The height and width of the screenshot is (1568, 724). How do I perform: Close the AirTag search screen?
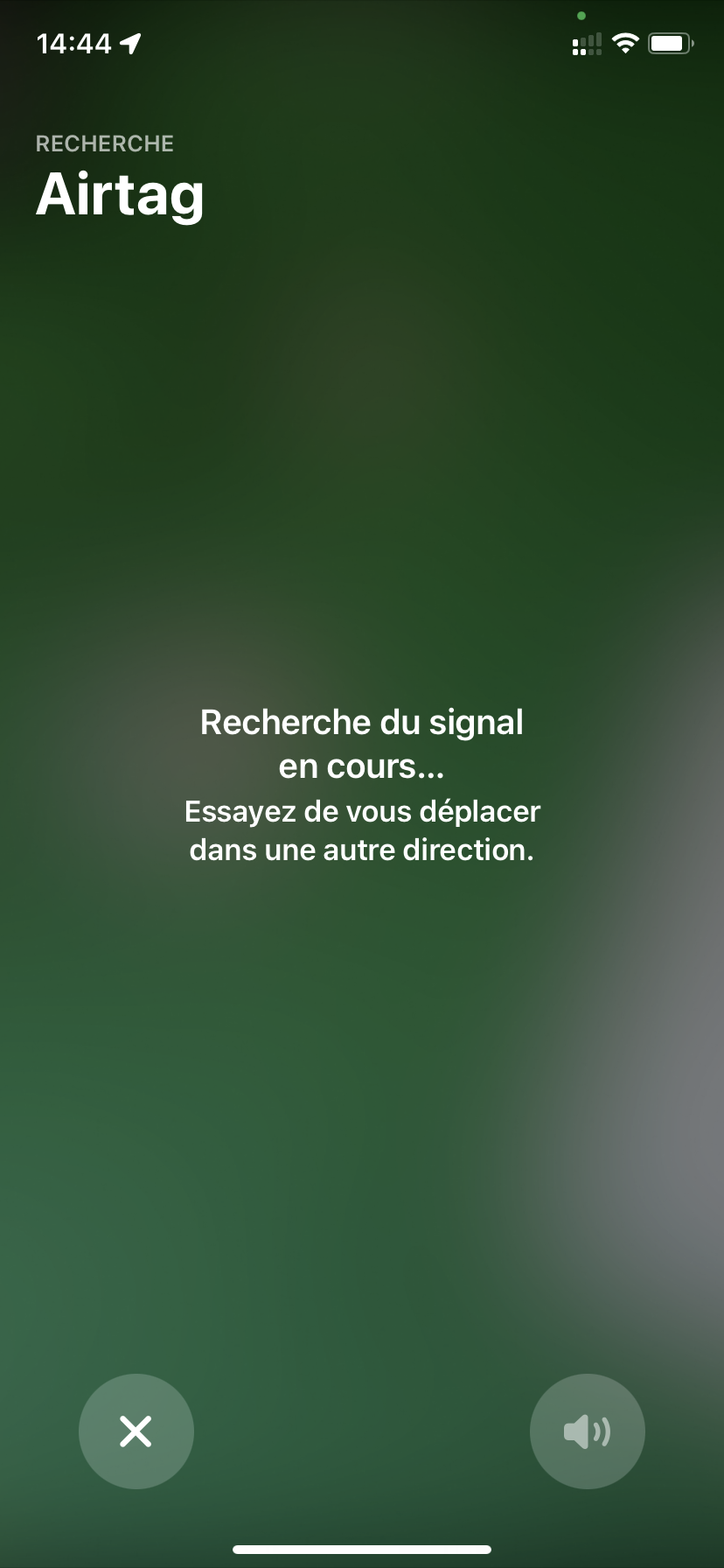136,1431
